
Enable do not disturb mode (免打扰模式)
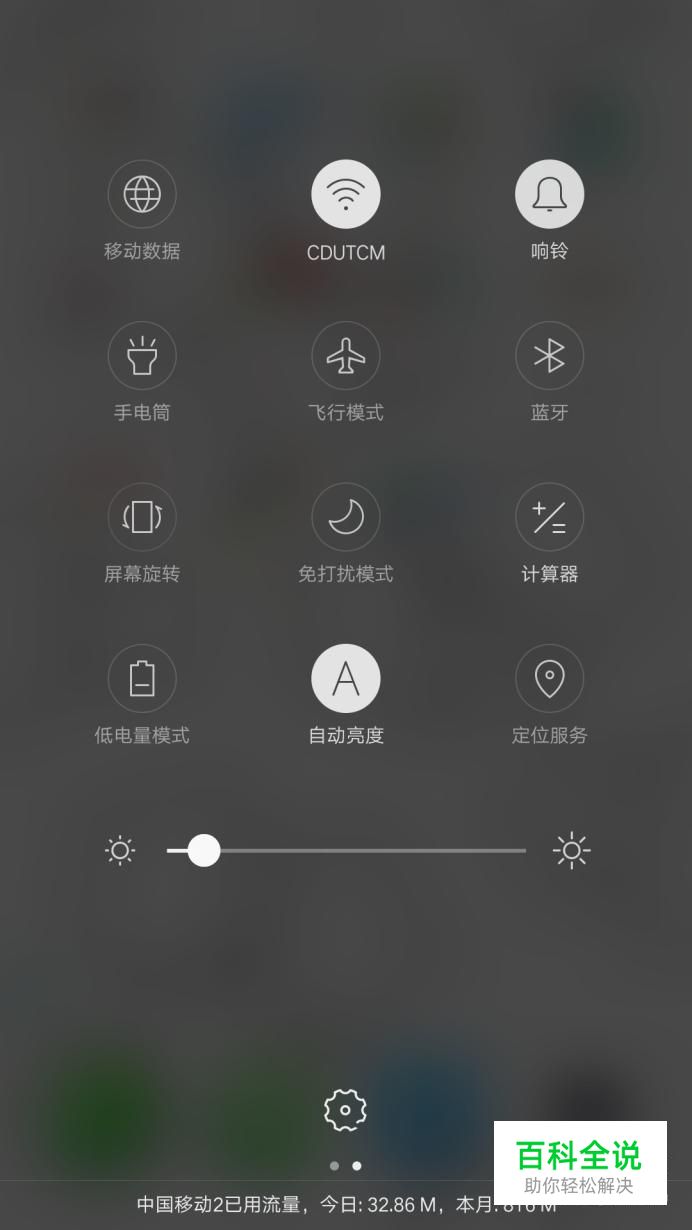click(346, 517)
